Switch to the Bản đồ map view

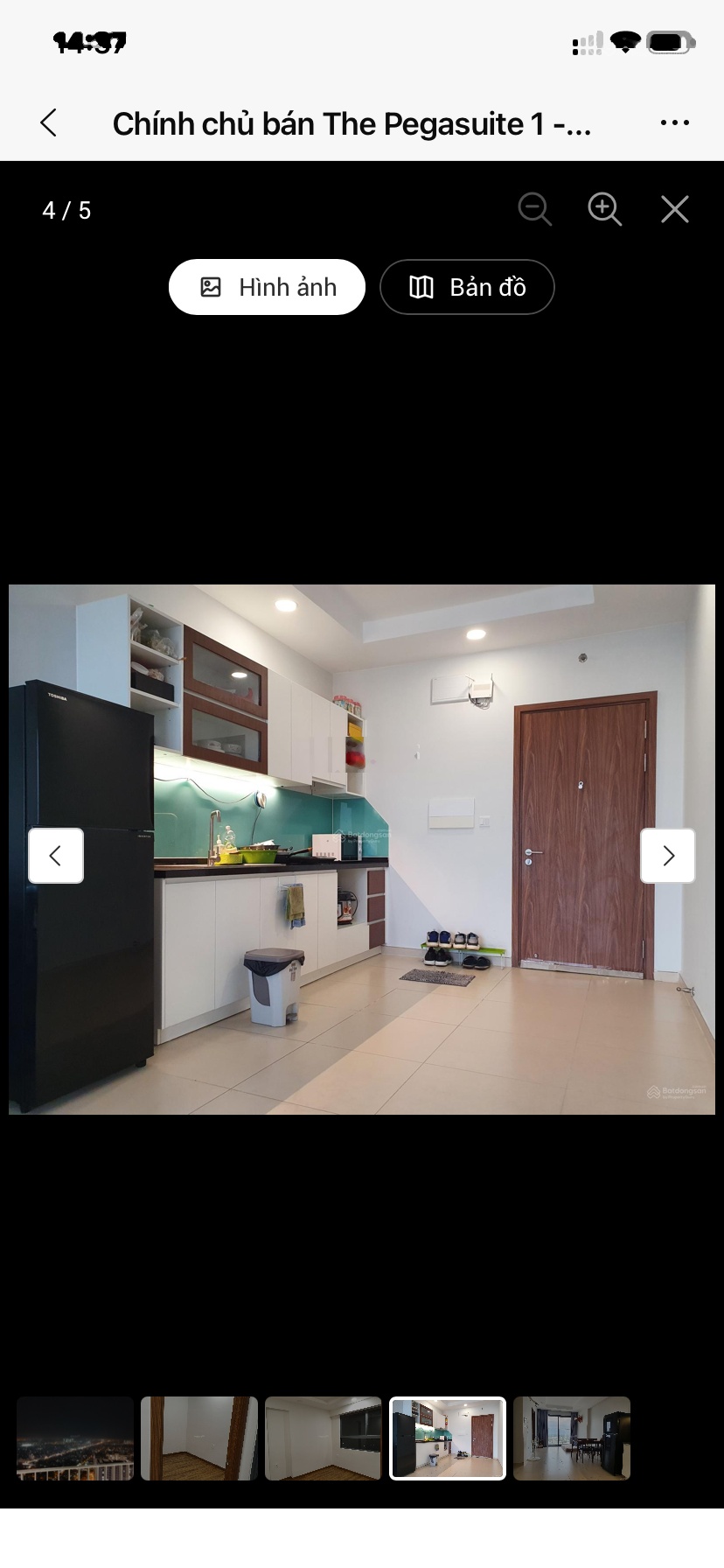pos(467,287)
